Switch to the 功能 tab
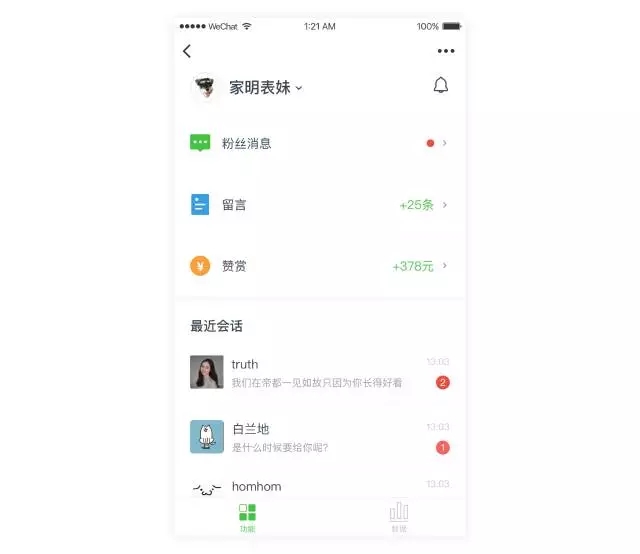Image resolution: width=640 pixels, height=554 pixels. [247, 517]
